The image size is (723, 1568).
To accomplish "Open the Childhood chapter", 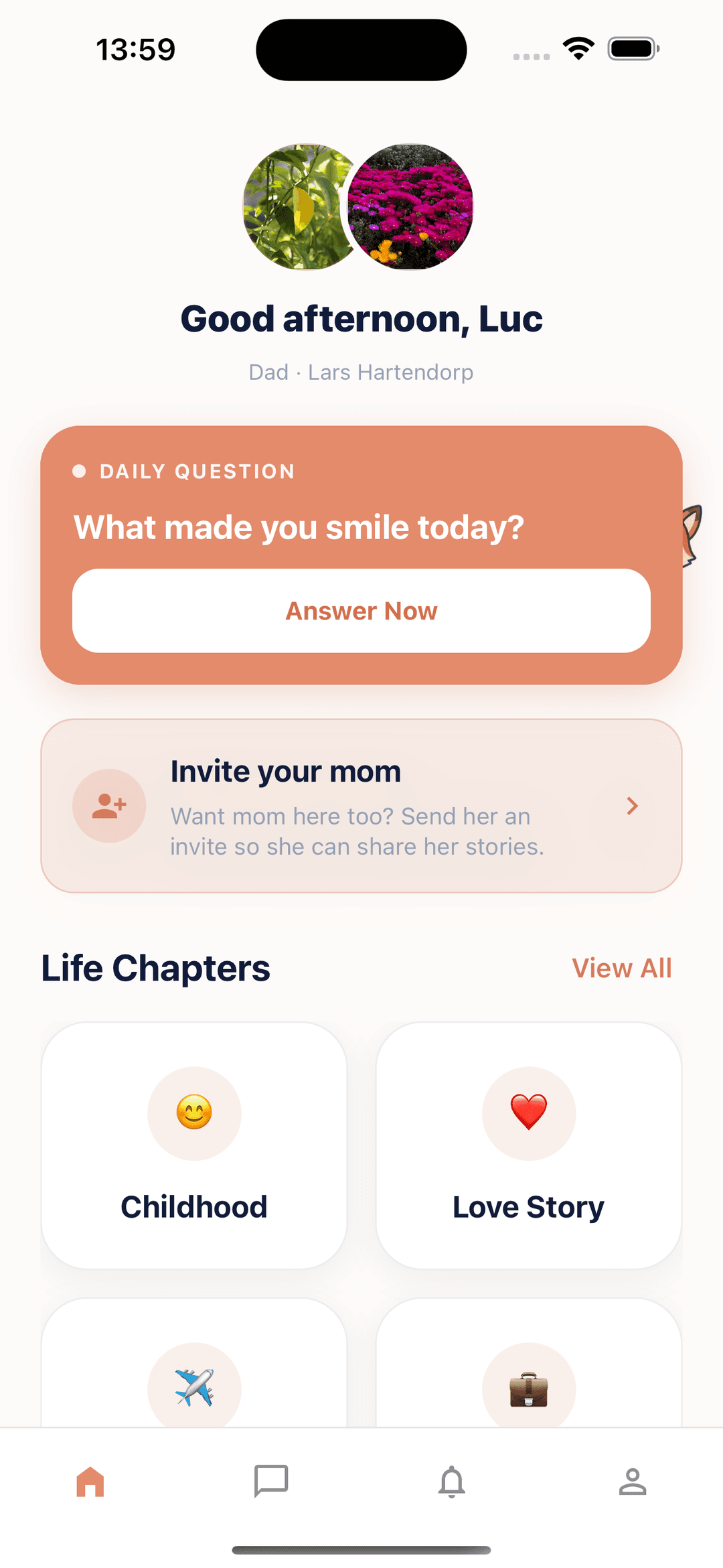I will click(194, 1145).
